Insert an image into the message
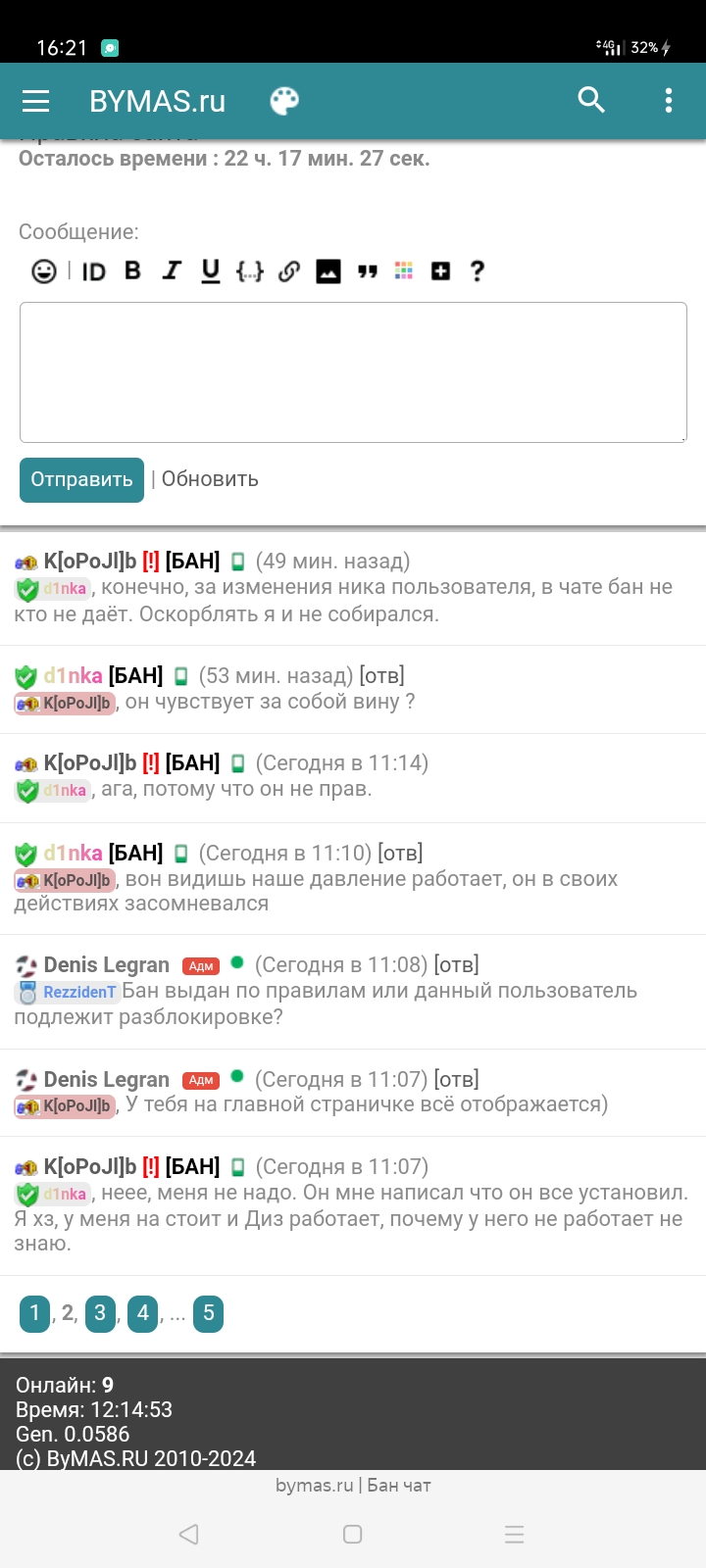 pyautogui.click(x=328, y=271)
